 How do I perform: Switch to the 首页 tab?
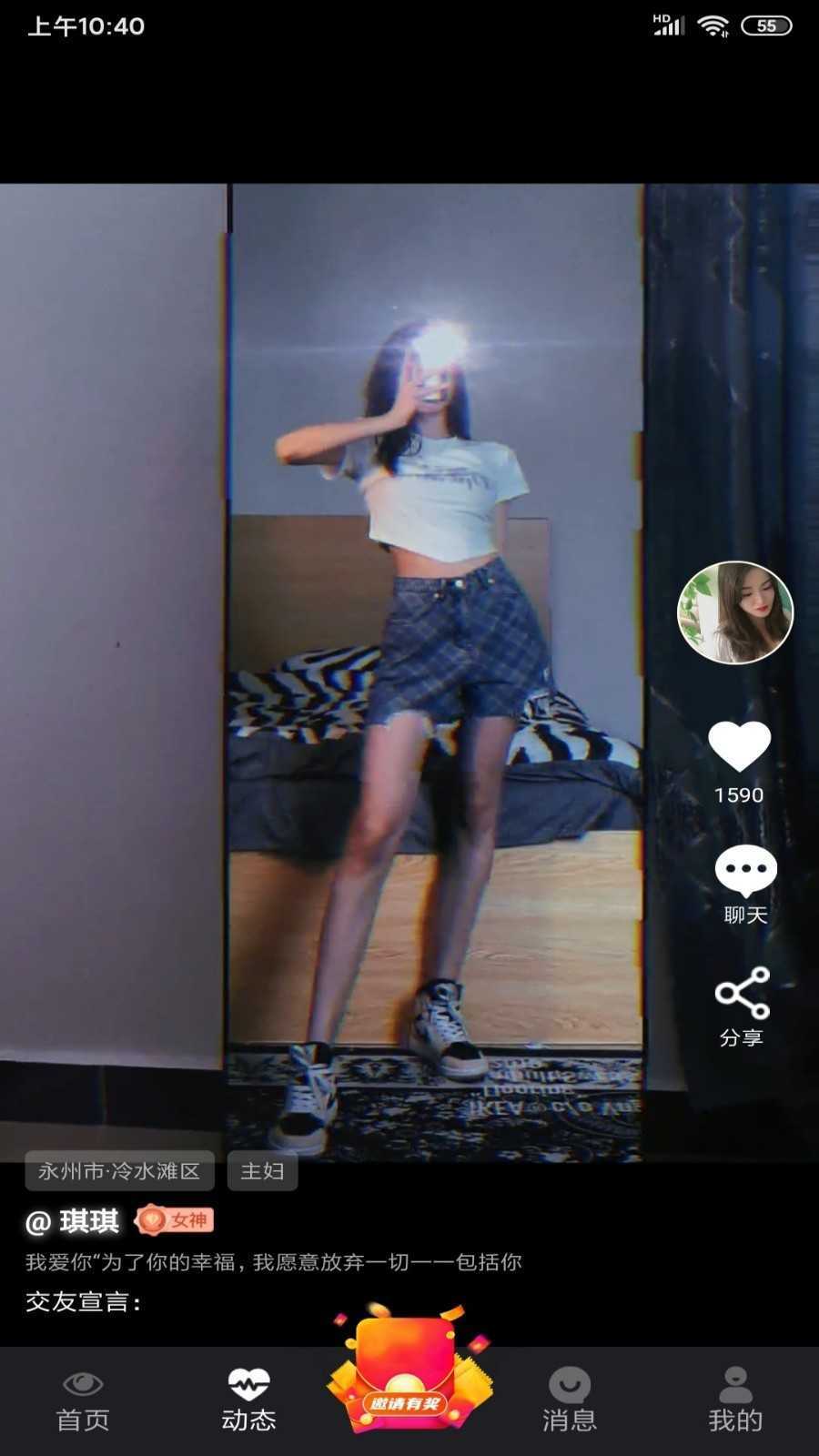point(83,1400)
